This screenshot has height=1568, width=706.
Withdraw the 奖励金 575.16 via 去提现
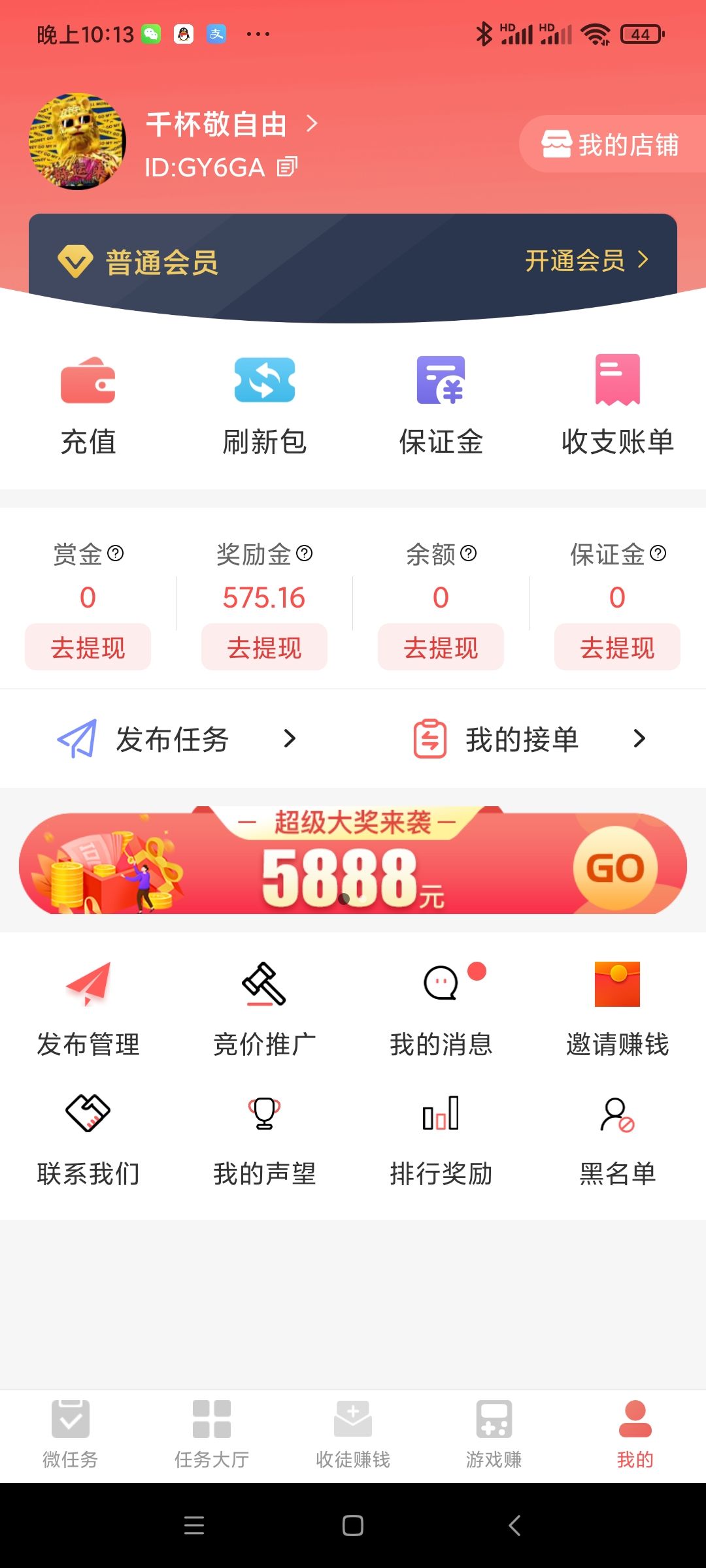264,647
